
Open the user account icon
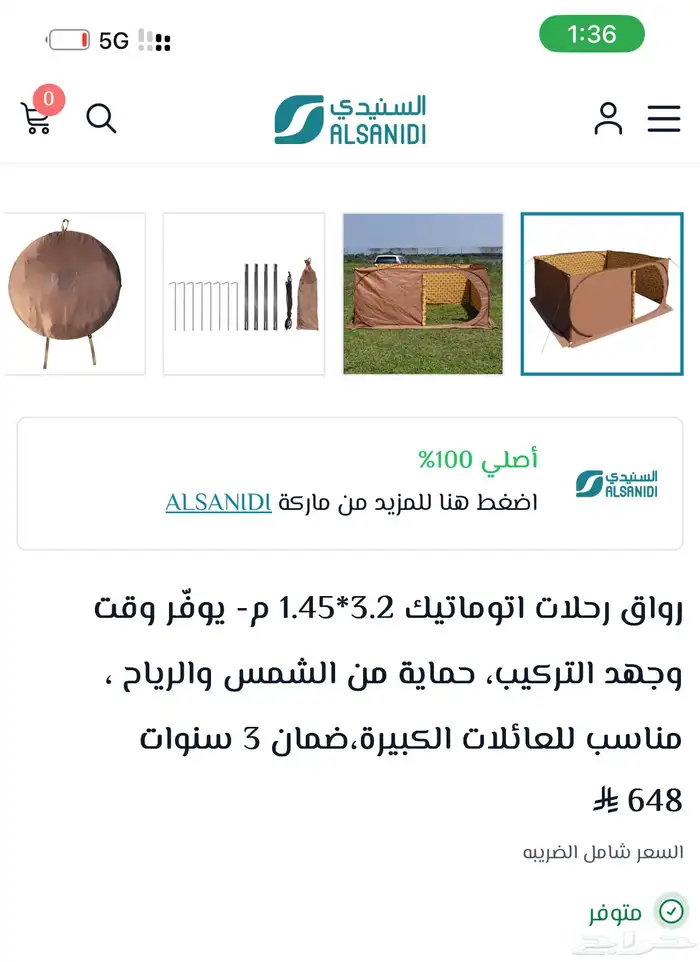point(608,118)
